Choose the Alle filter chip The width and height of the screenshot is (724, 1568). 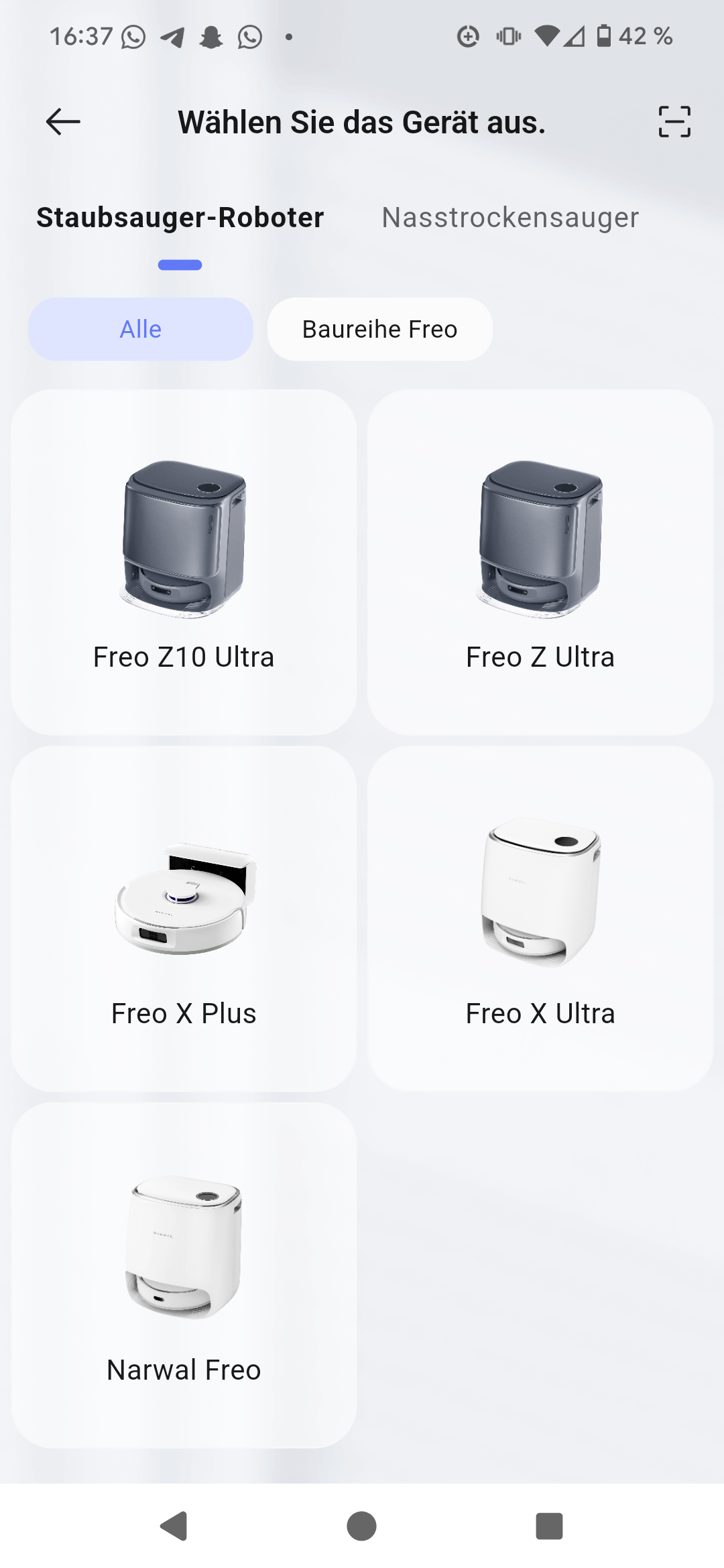click(141, 329)
